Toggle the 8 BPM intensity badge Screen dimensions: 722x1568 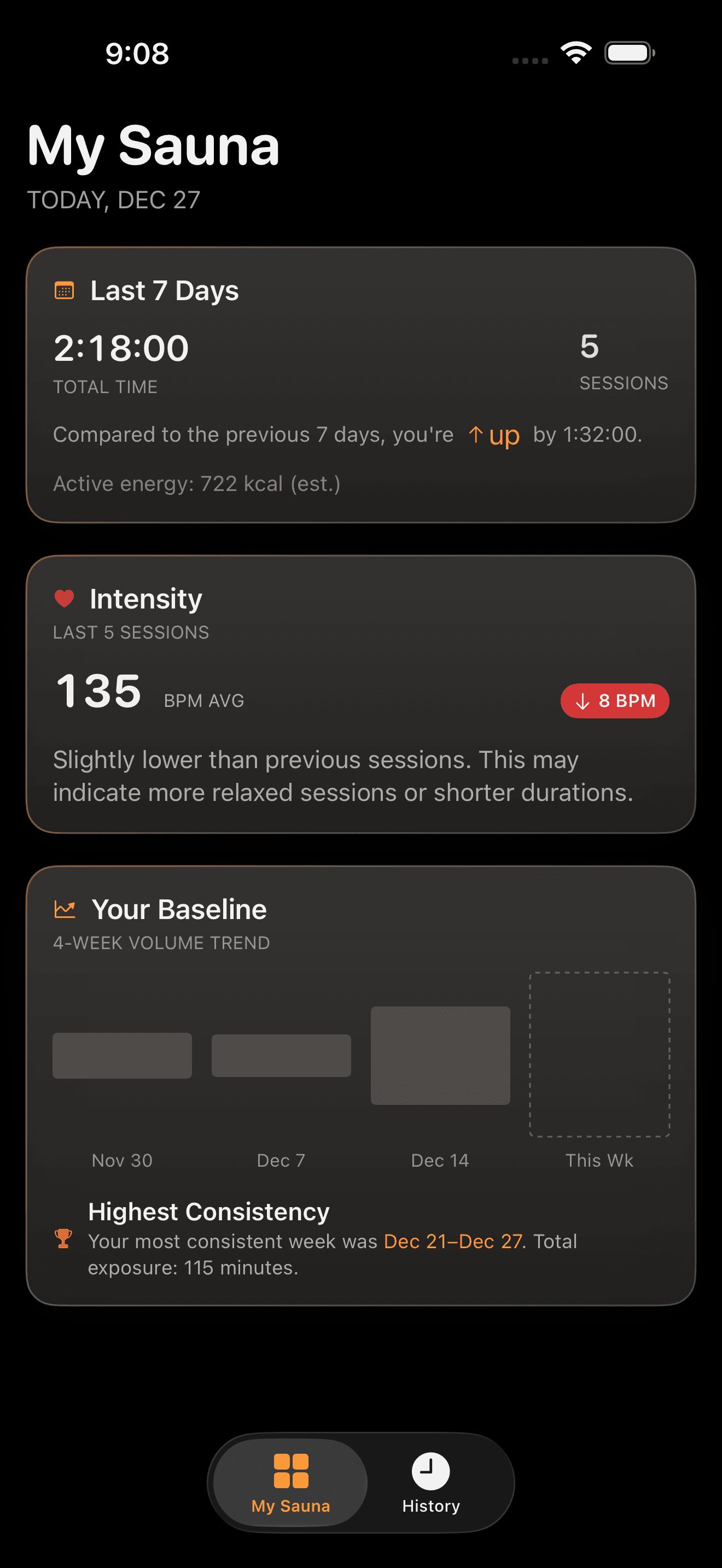coord(614,700)
